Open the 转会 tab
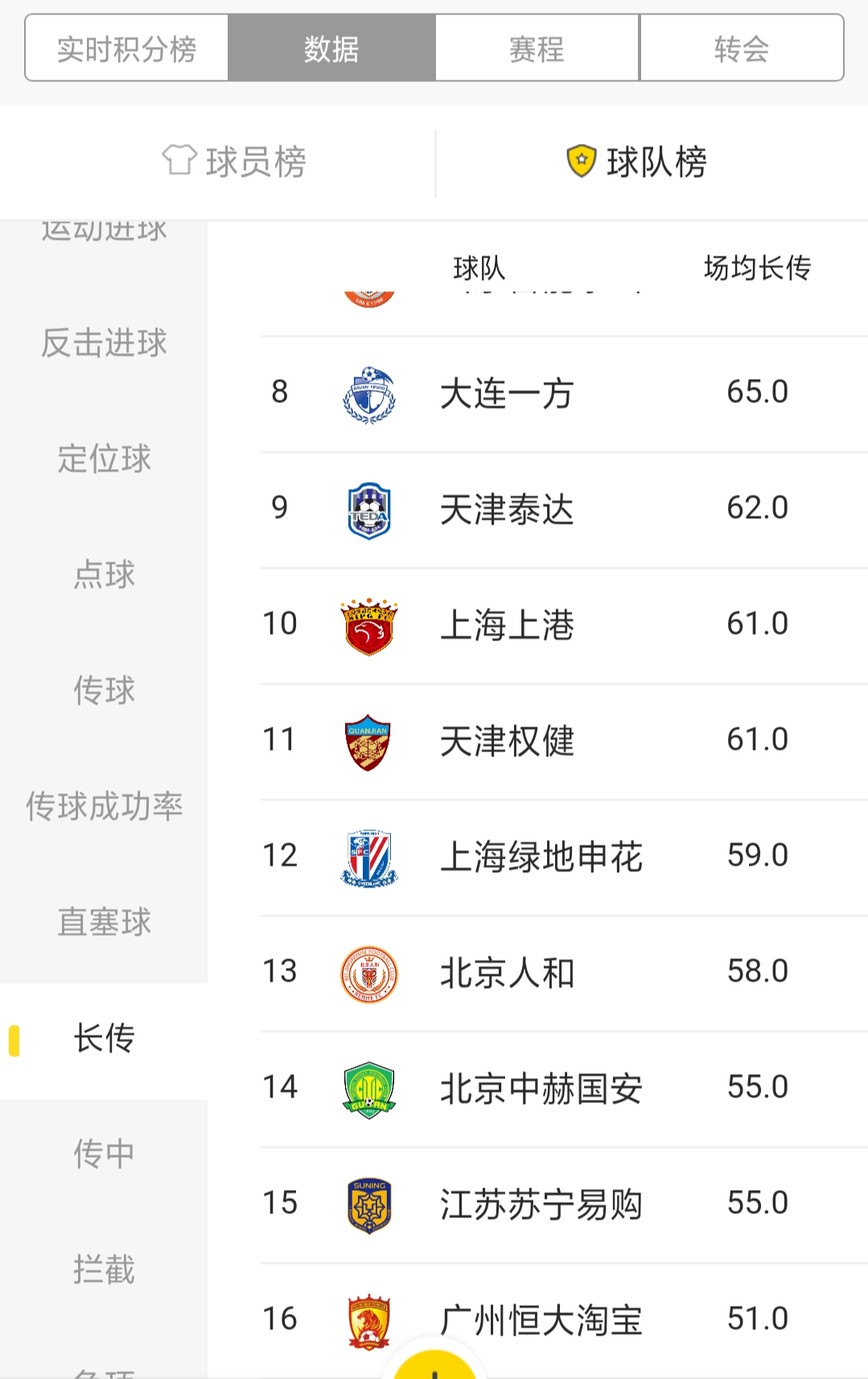 (x=741, y=48)
